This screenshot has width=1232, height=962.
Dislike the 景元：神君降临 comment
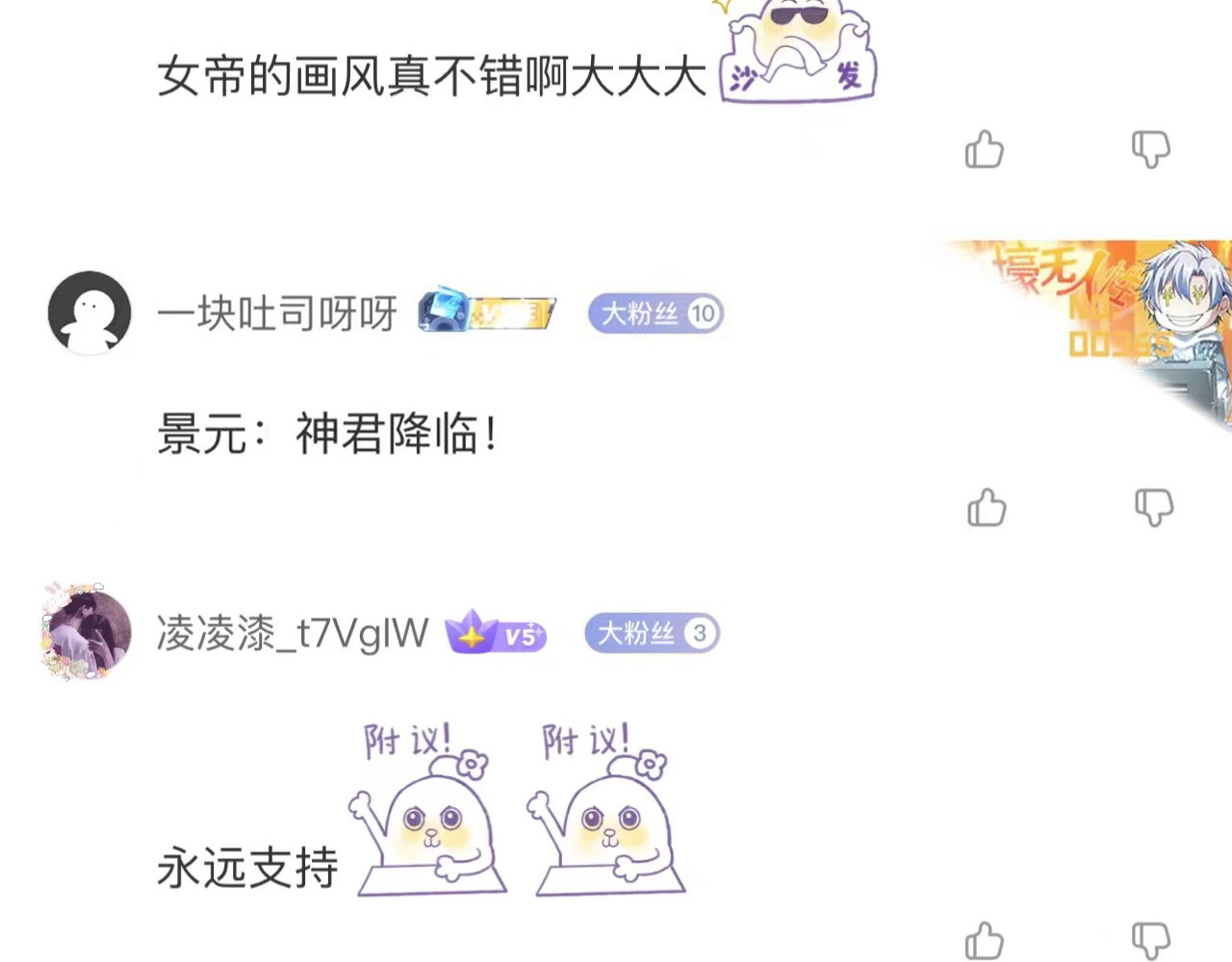point(1153,507)
